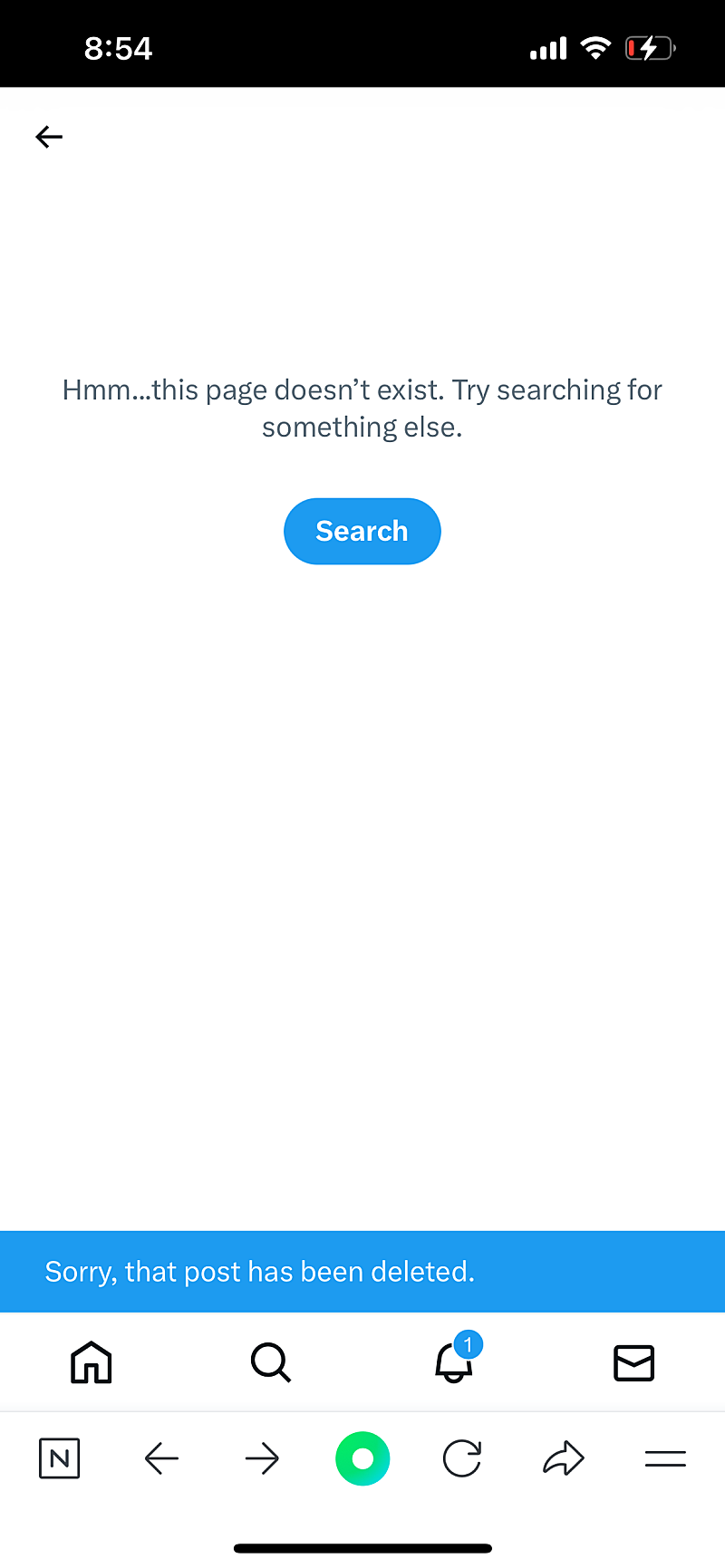Open the browser menu lines
Viewport: 725px width, 1568px height.
tap(665, 1458)
